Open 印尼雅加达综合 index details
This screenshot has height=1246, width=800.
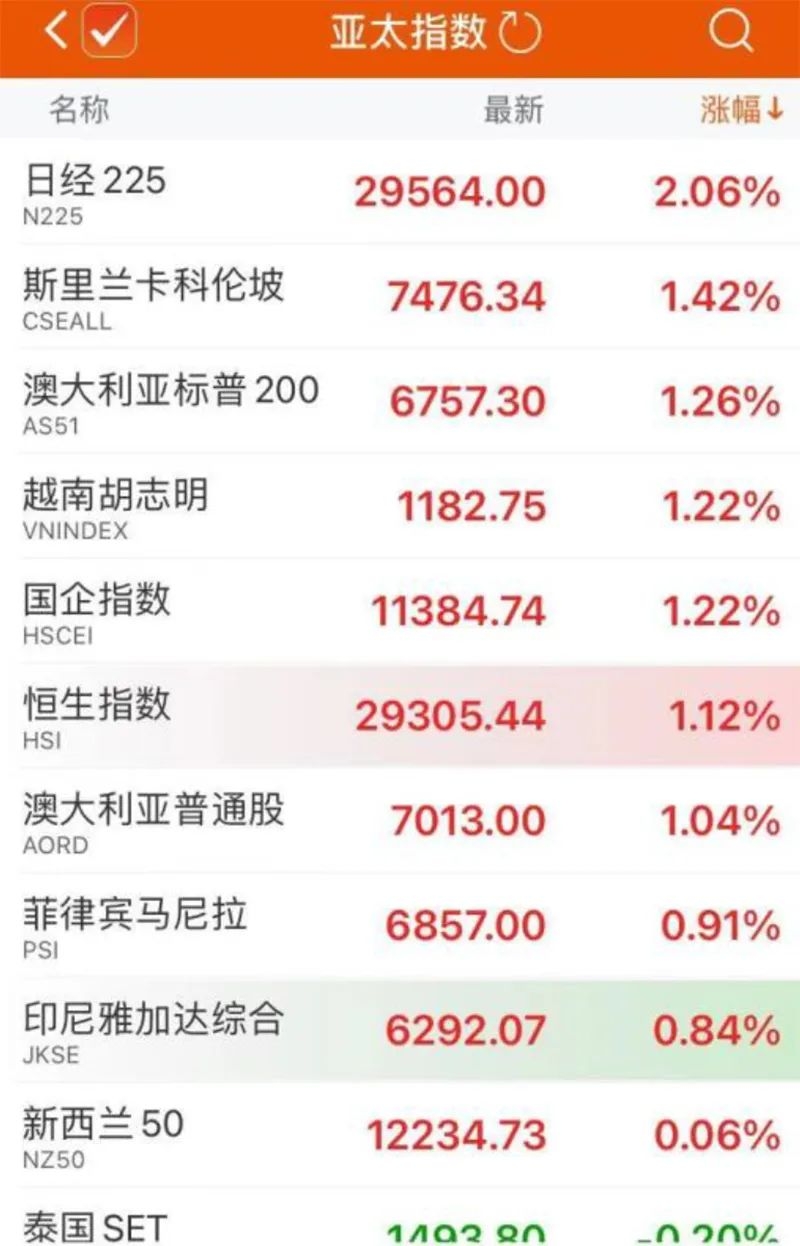[400, 1031]
